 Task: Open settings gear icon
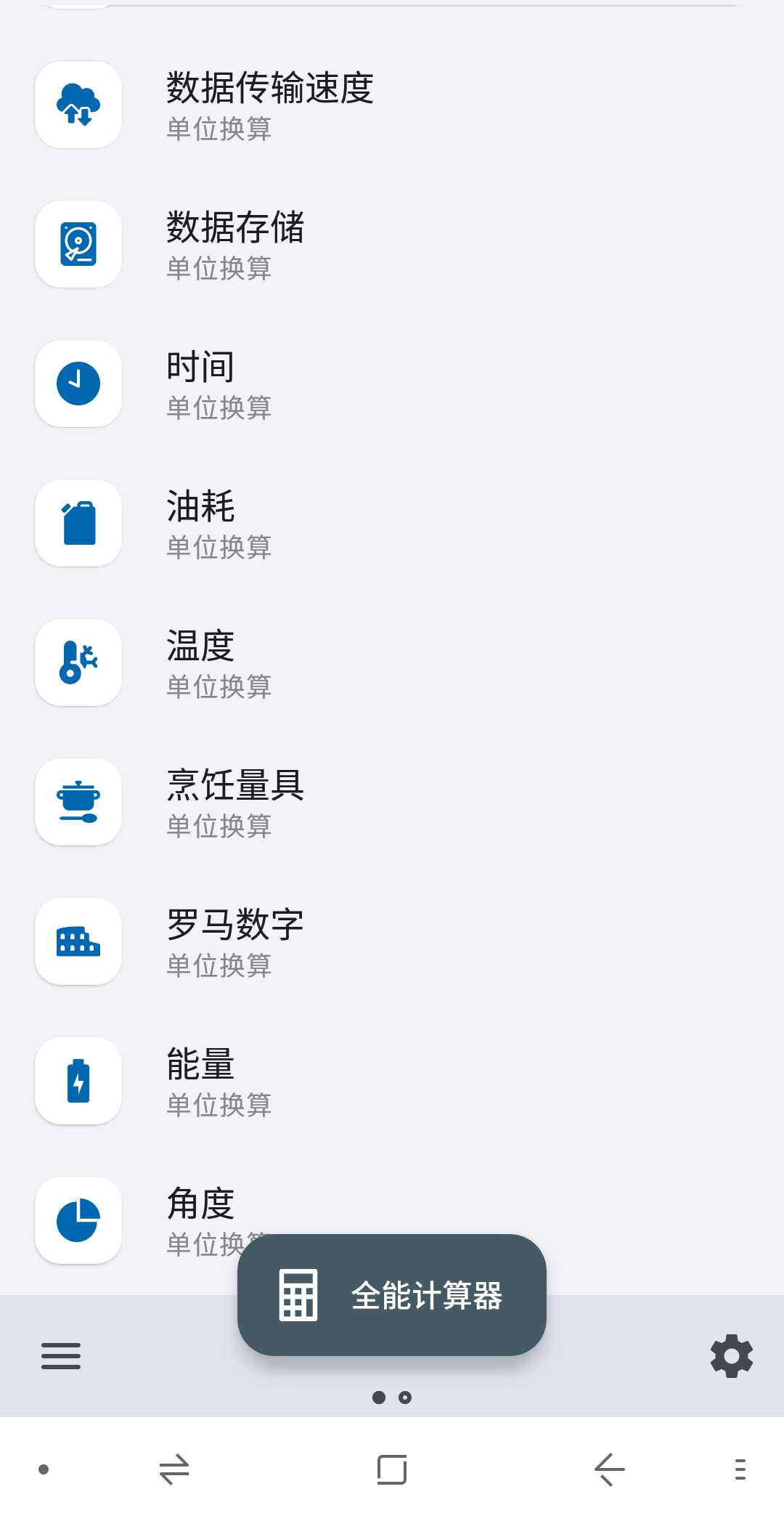coord(731,1356)
